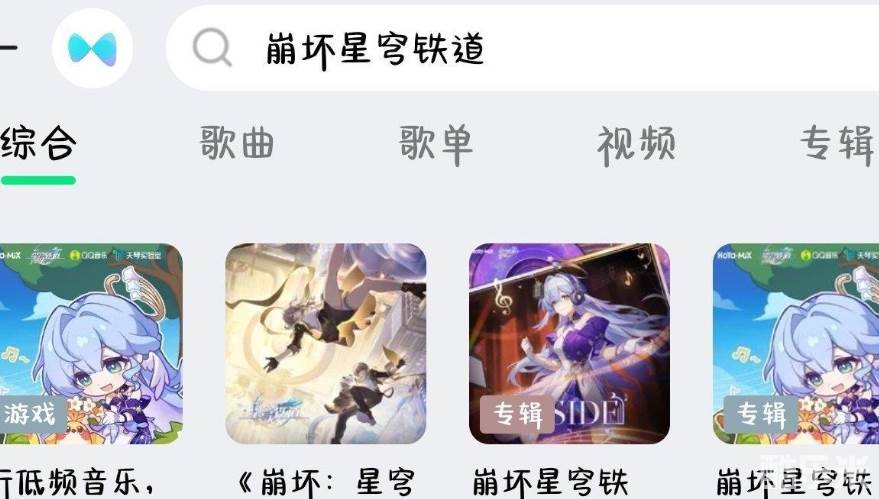The width and height of the screenshot is (879, 499).
Task: Switch to the 歌曲 tab
Action: 237,144
